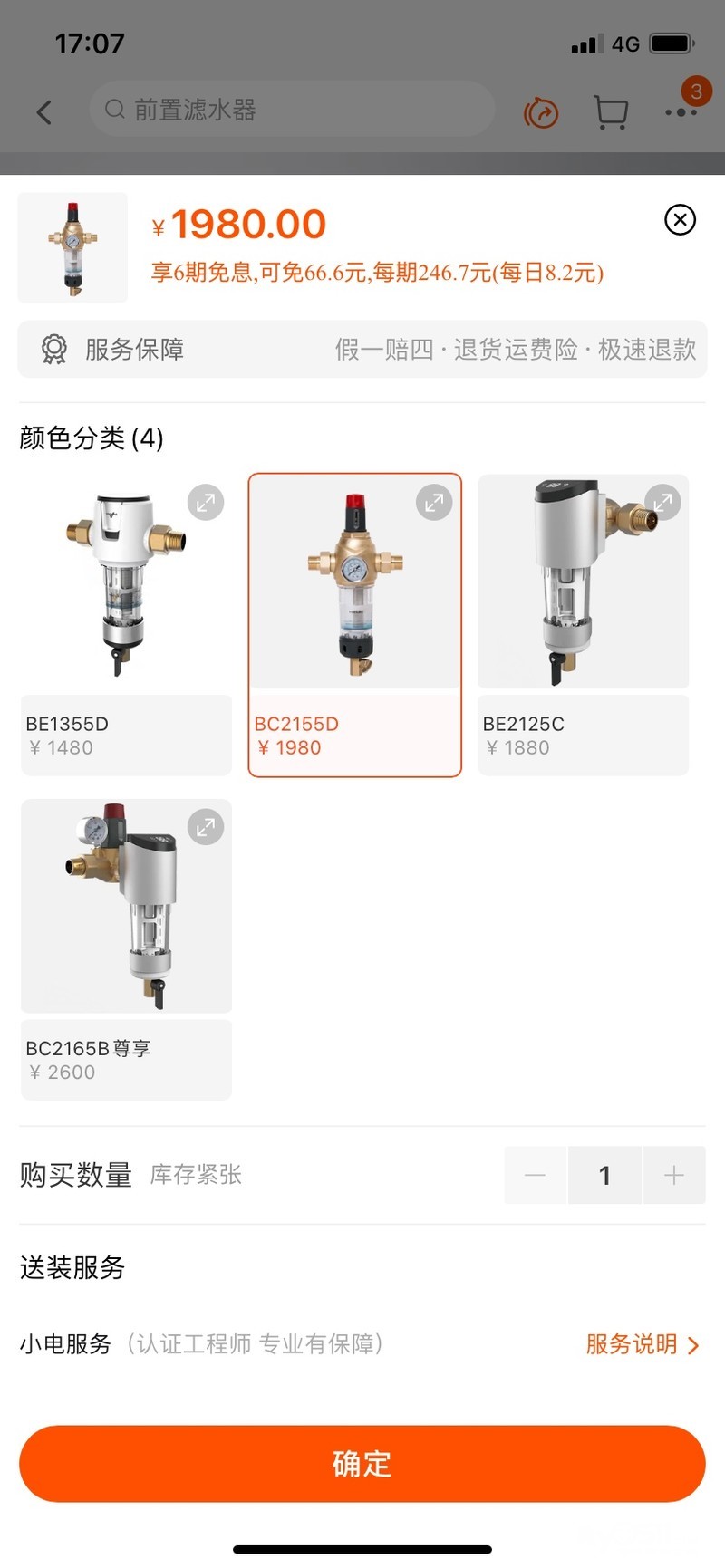
Task: Open the shopping cart
Action: tap(611, 112)
